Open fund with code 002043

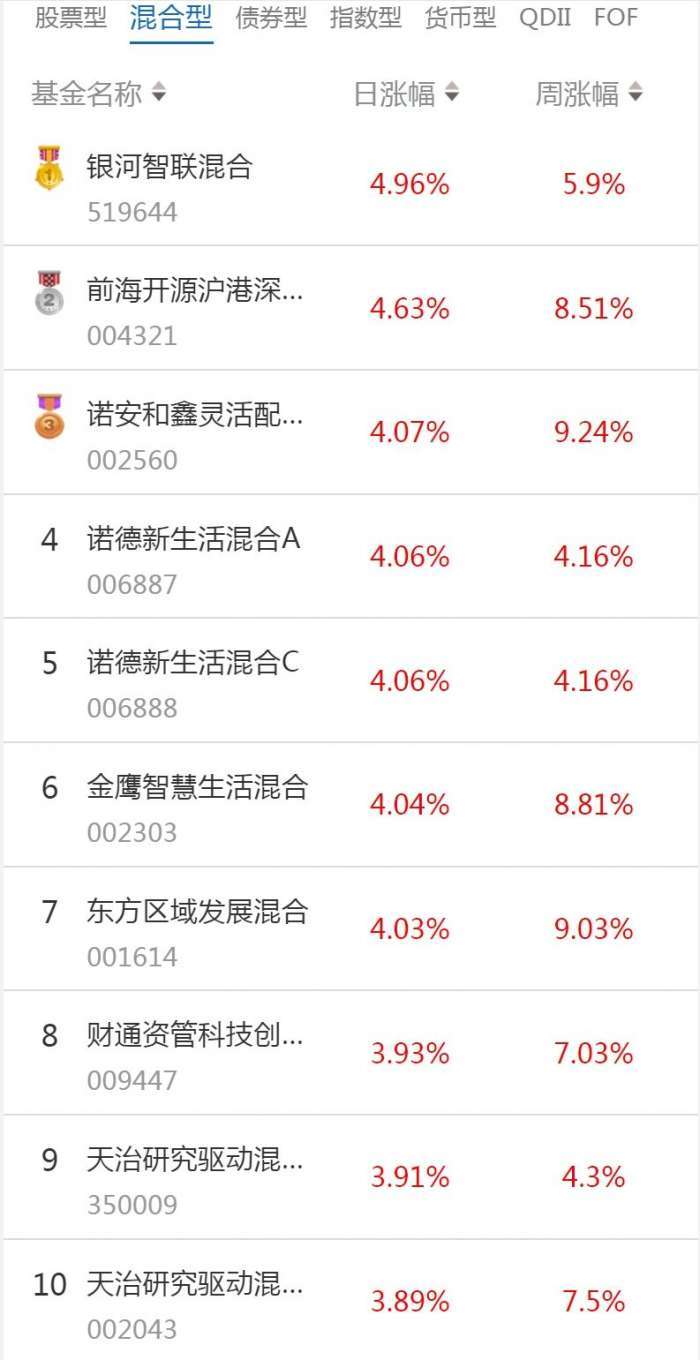(x=195, y=1302)
